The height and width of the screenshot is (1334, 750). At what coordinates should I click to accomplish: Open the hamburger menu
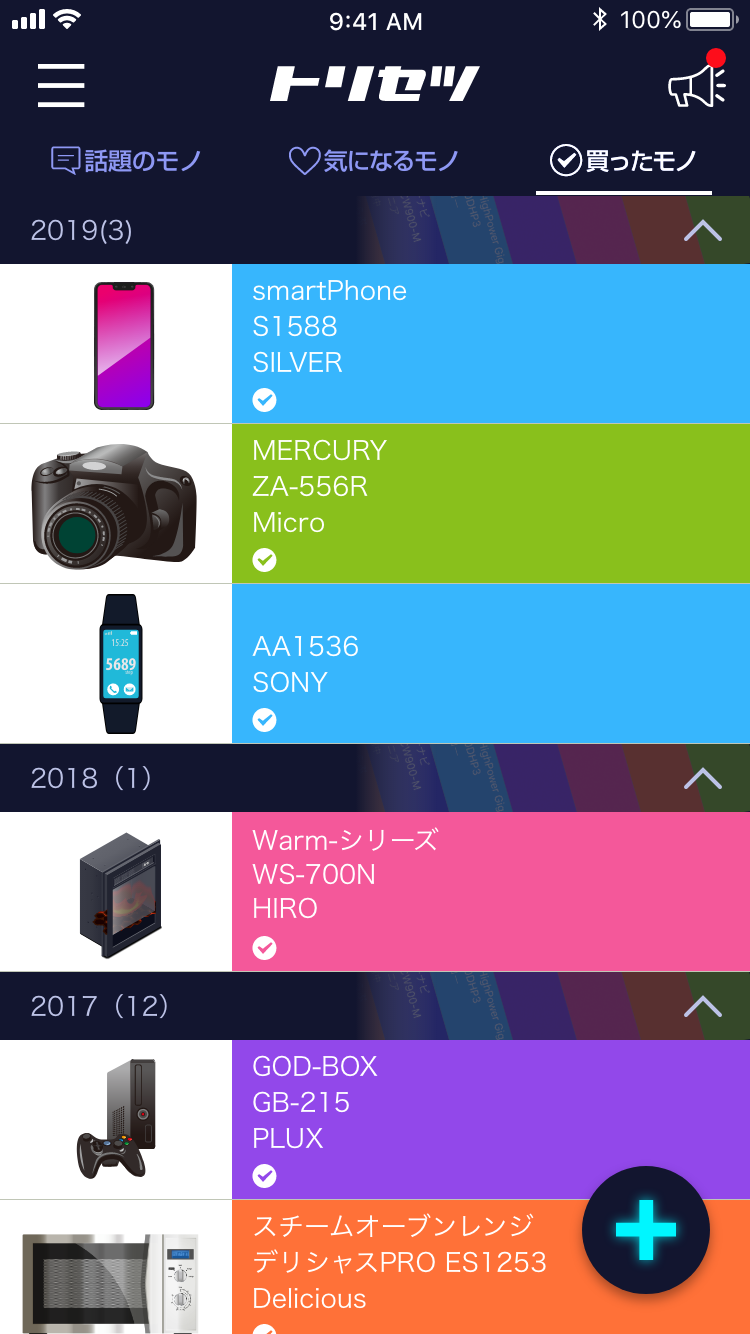pyautogui.click(x=61, y=85)
